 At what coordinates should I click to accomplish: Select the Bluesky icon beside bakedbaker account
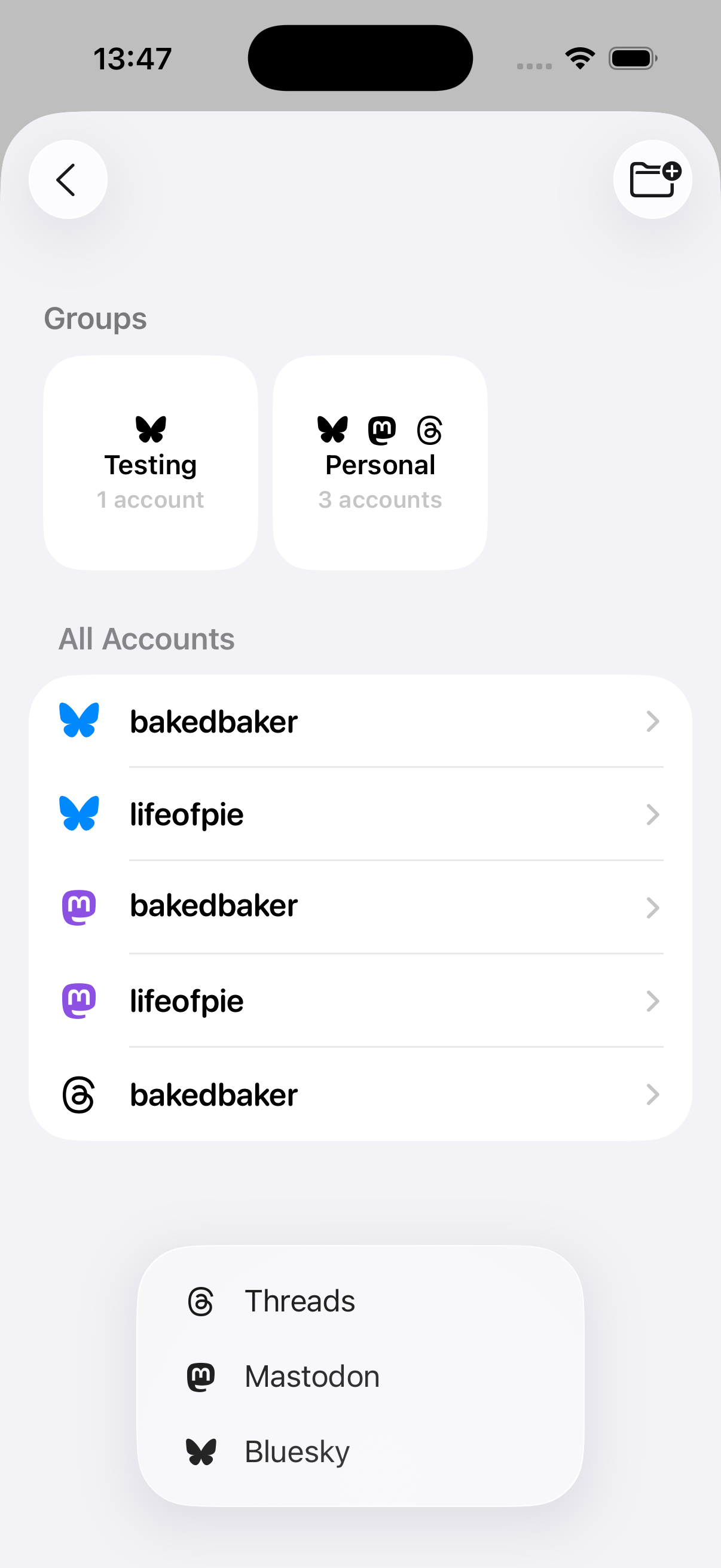(78, 721)
